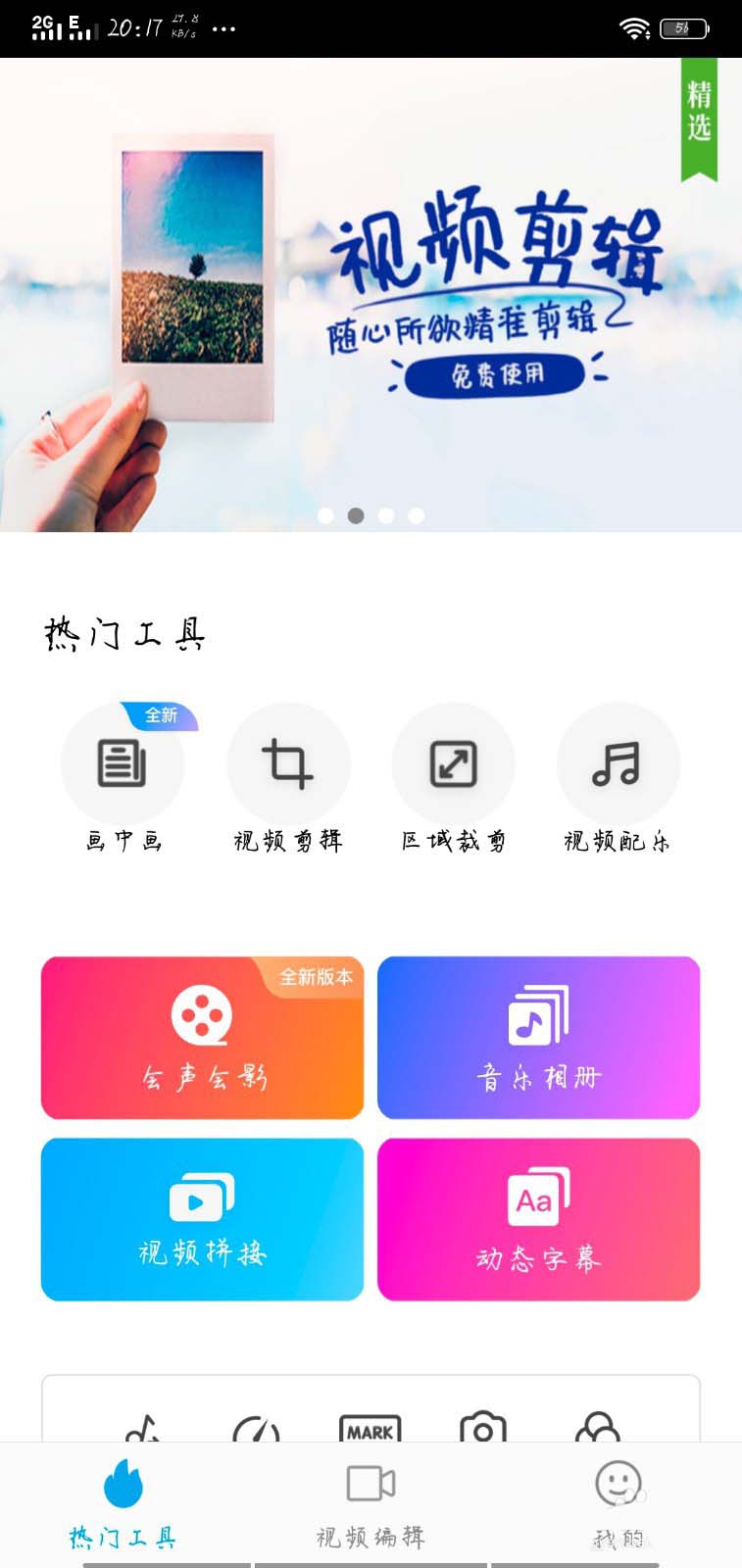The image size is (742, 1568).
Task: Open the 区域裁剪 tool
Action: click(453, 764)
